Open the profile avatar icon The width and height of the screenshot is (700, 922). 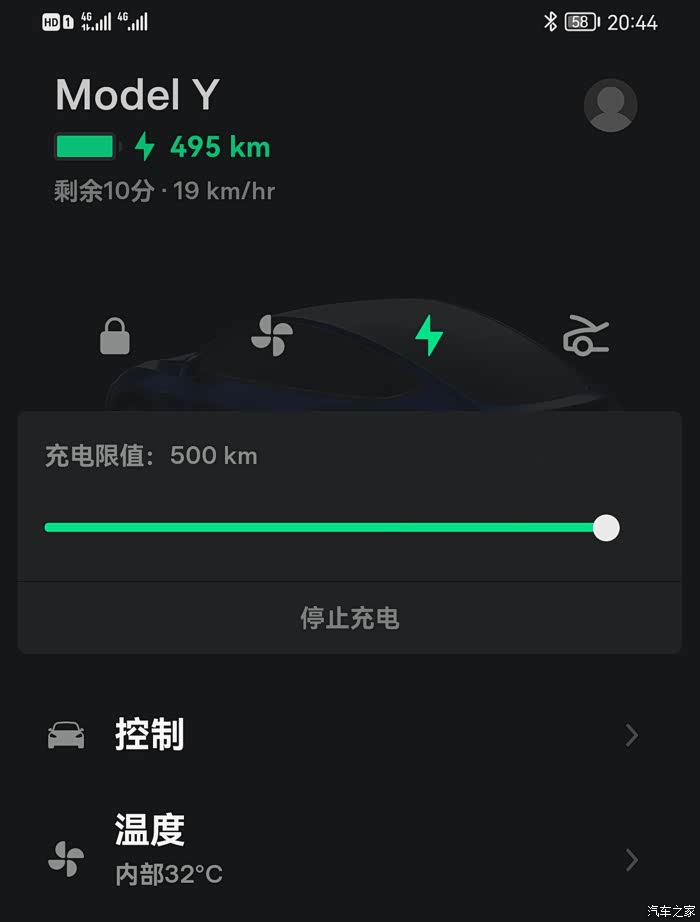pos(610,105)
